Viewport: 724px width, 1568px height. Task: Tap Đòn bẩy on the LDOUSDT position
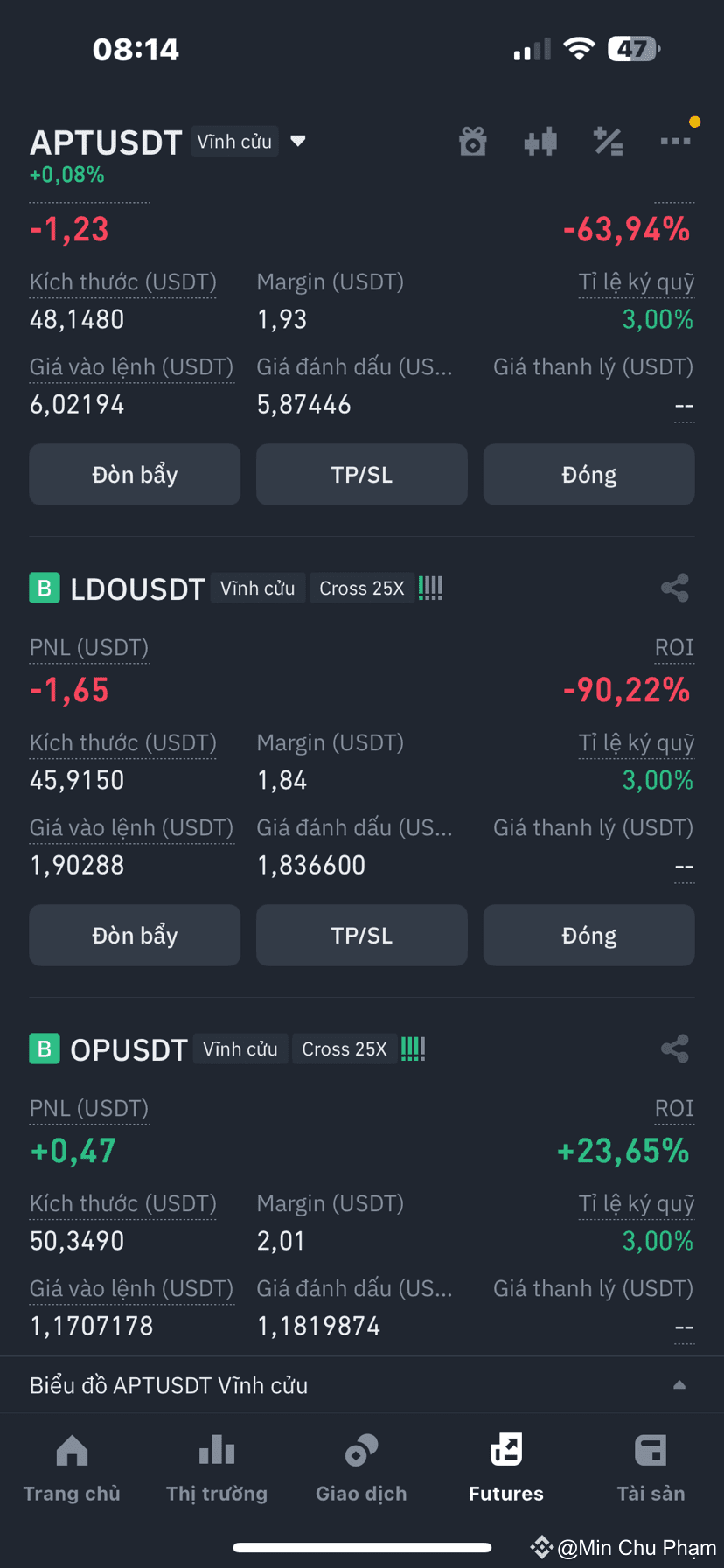point(135,936)
